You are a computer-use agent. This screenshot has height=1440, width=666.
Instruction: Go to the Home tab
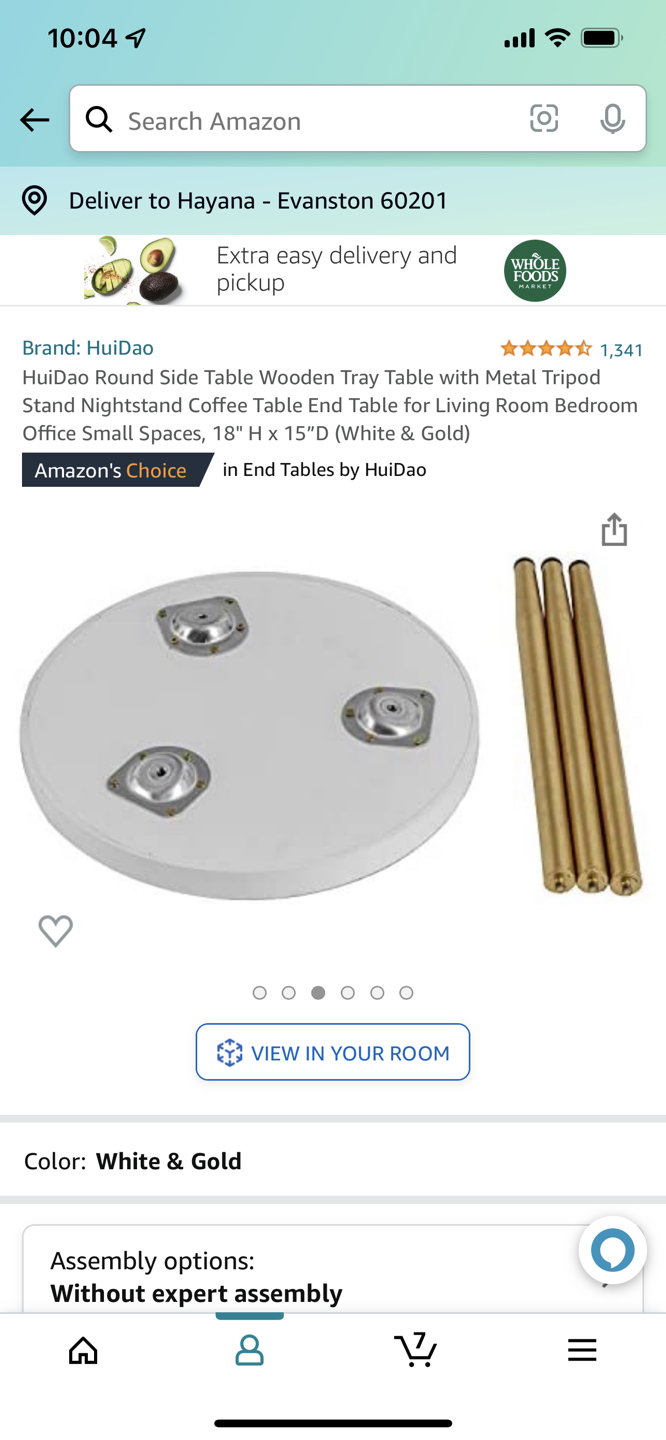83,1351
